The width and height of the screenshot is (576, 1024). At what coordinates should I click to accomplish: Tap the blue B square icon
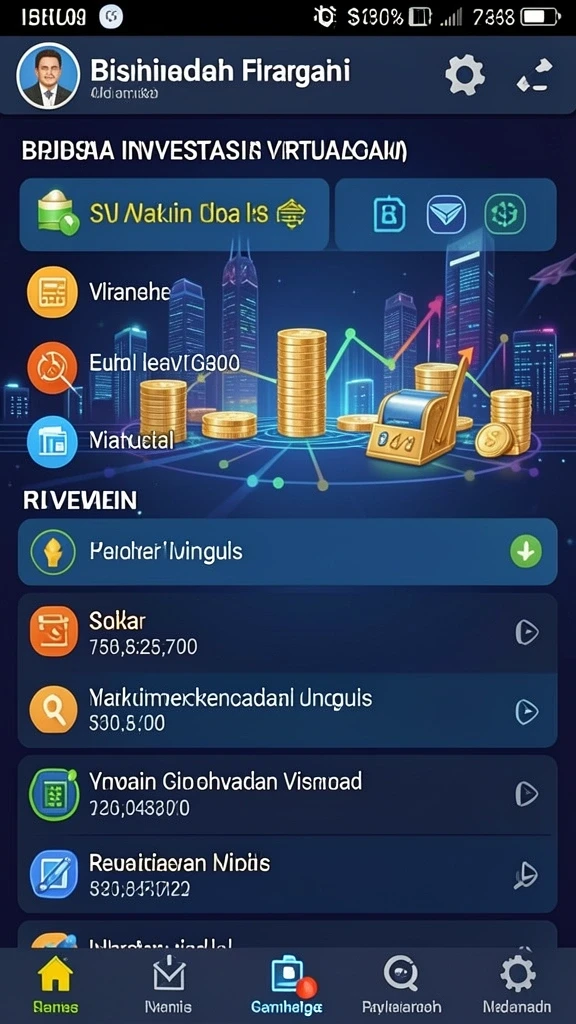point(389,215)
